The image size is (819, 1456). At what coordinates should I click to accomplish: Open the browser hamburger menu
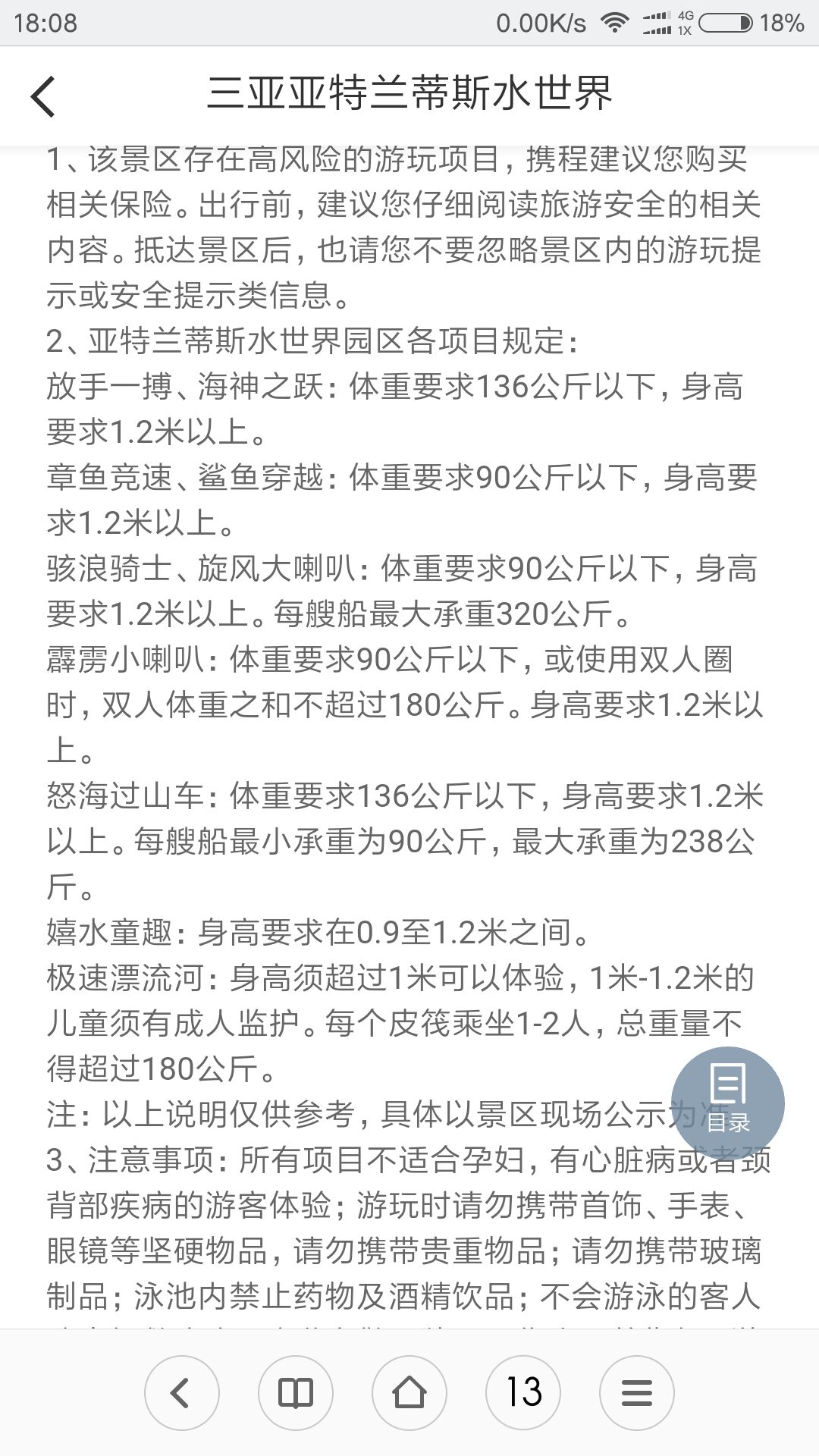pyautogui.click(x=637, y=1393)
